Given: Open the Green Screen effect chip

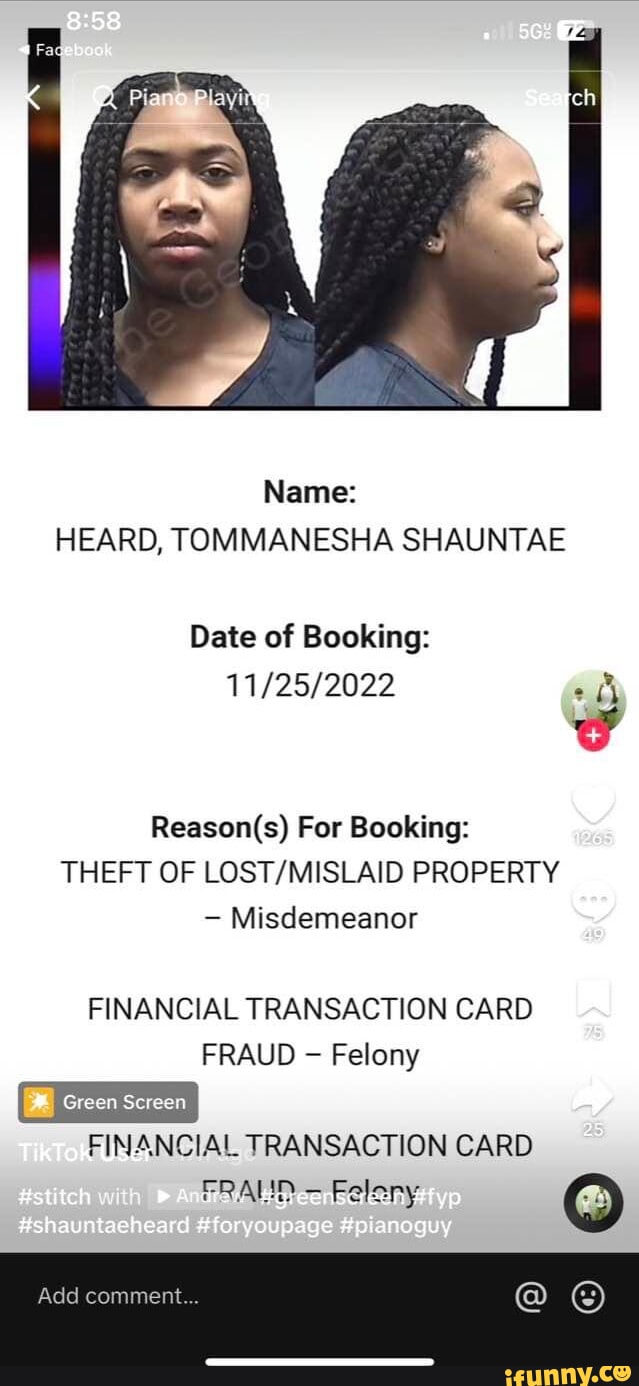Looking at the screenshot, I should [x=108, y=1102].
